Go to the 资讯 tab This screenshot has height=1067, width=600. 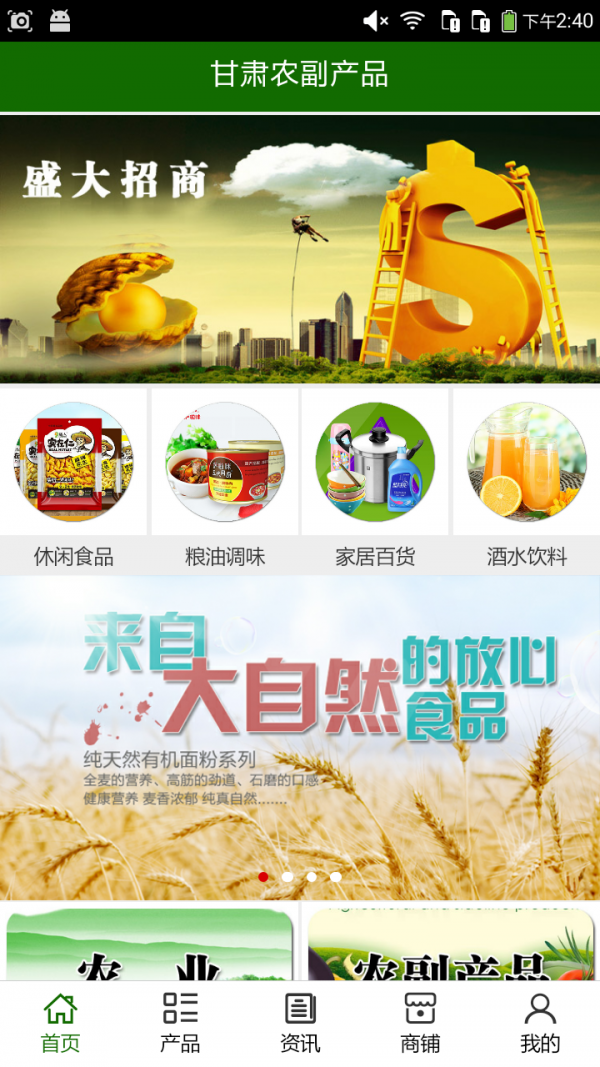(300, 1023)
